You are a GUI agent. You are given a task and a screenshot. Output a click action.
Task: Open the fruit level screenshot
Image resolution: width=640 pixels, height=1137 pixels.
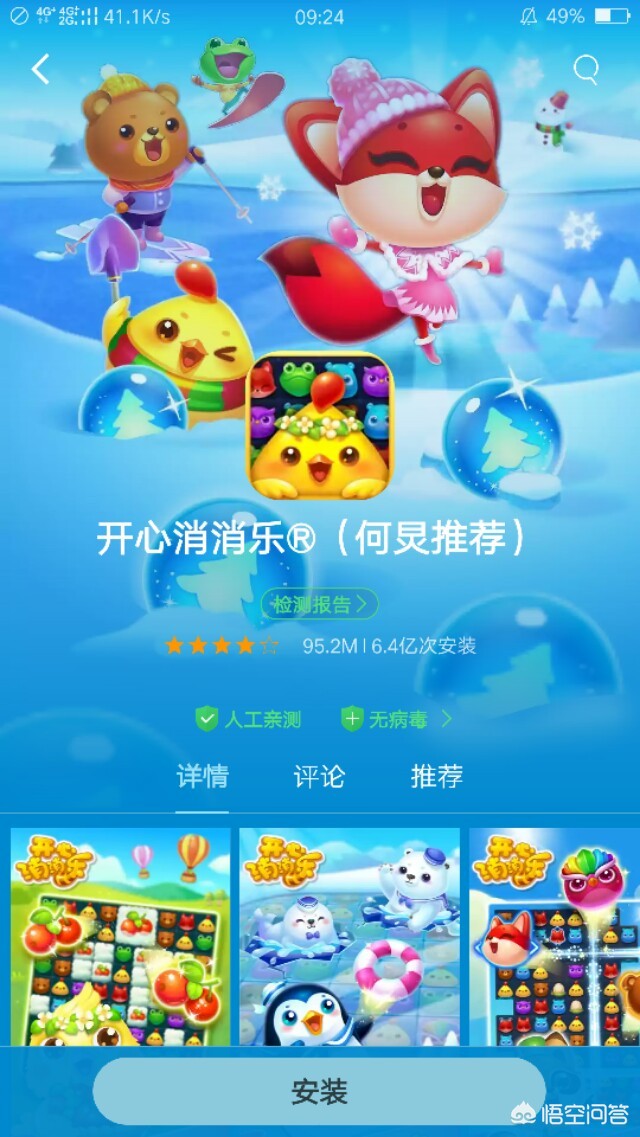coord(120,935)
